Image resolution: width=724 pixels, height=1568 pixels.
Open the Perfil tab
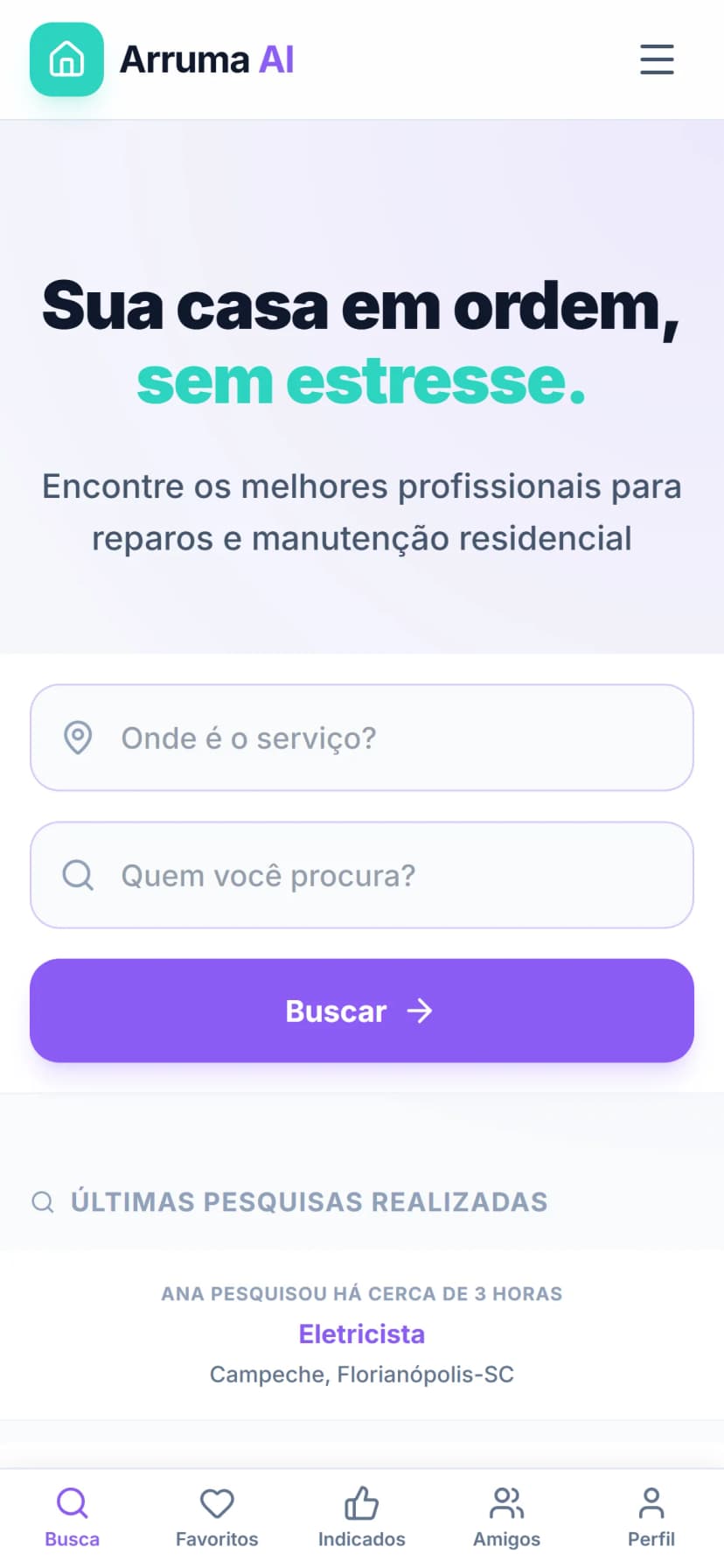point(651,1518)
